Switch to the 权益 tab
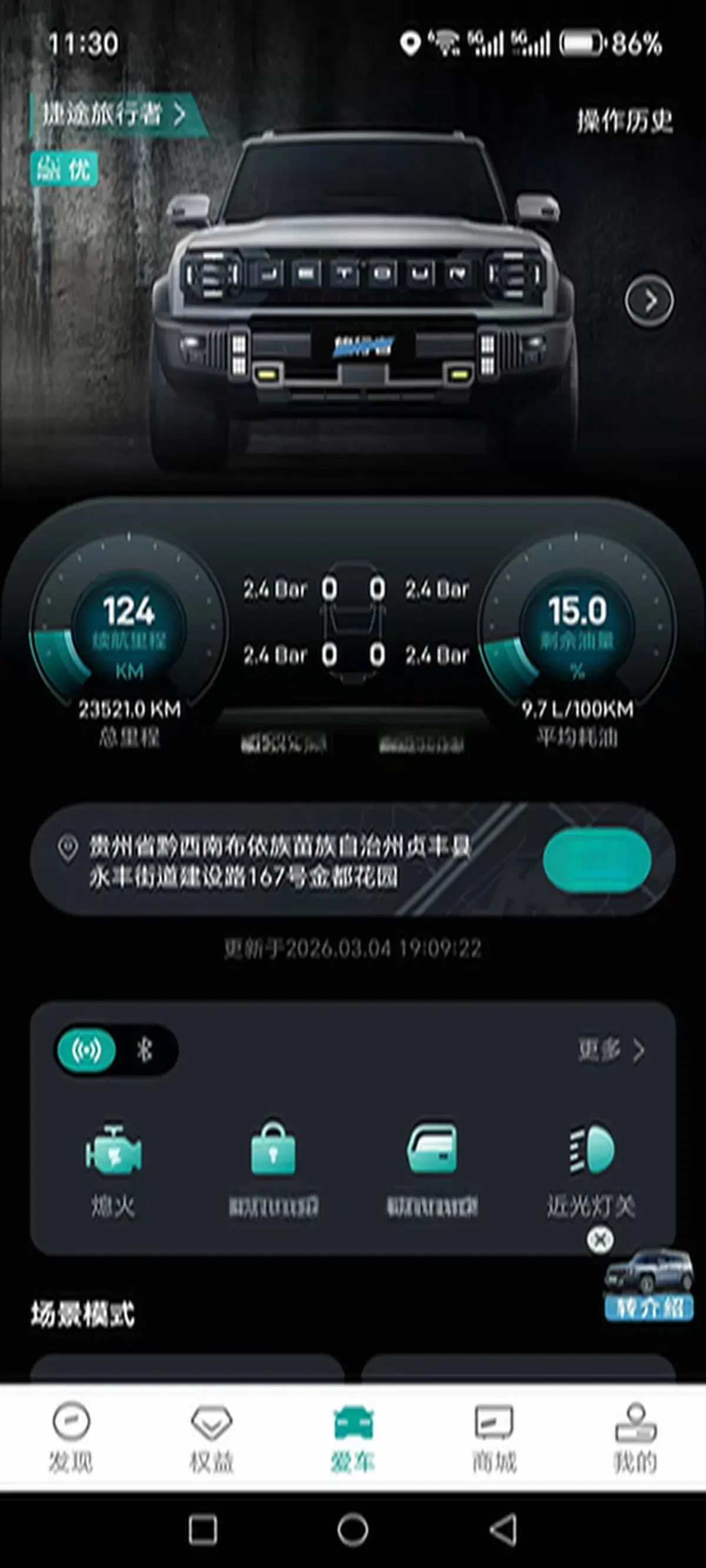This screenshot has height=1568, width=706. coord(212,1438)
